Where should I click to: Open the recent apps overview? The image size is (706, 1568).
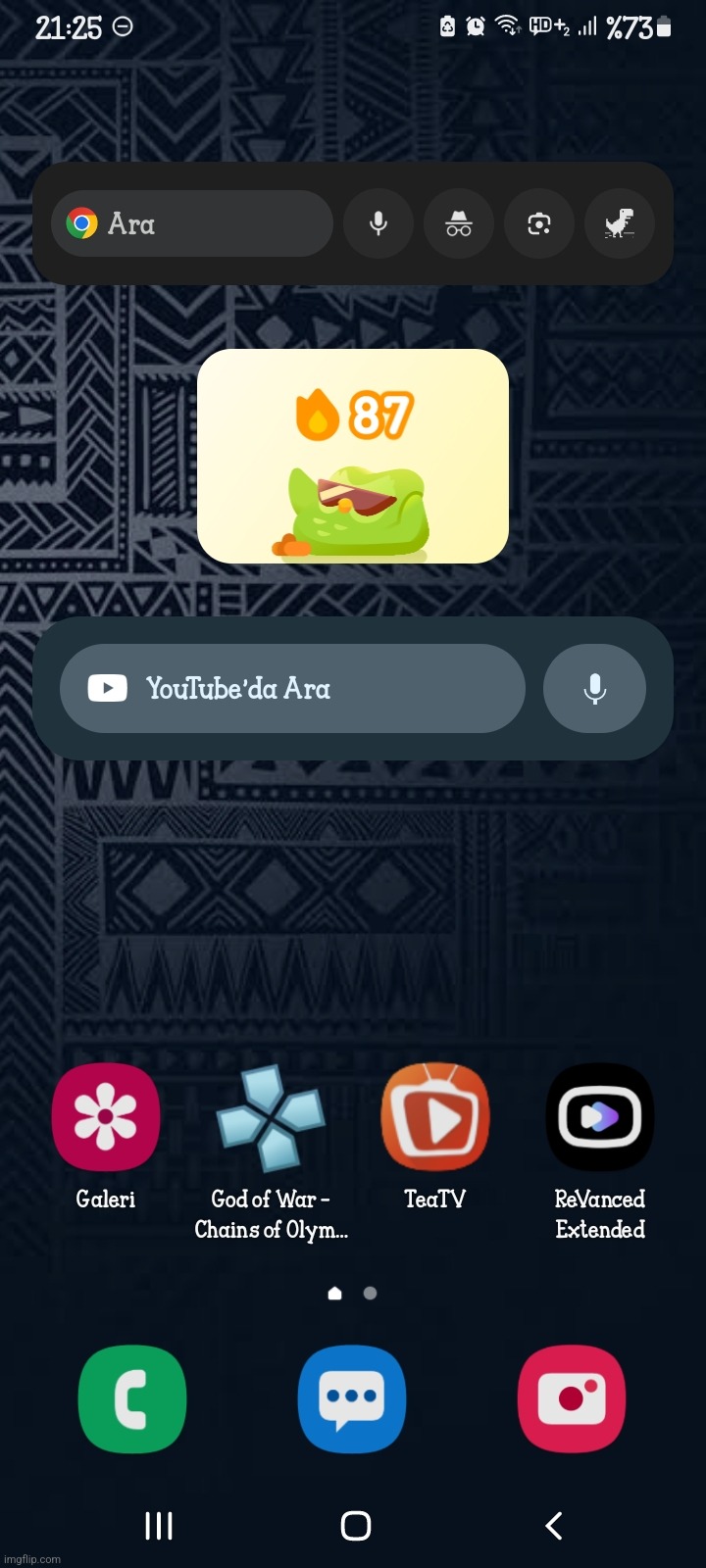pyautogui.click(x=158, y=1525)
